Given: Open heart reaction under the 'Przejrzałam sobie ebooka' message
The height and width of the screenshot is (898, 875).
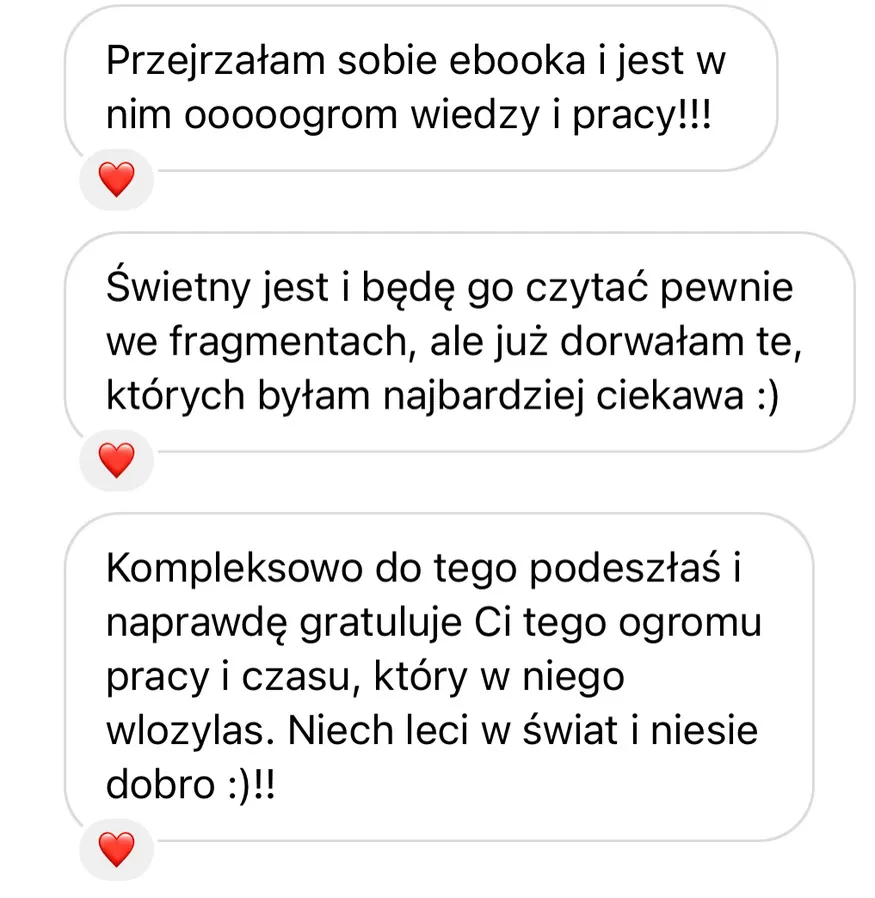Looking at the screenshot, I should point(116,181).
